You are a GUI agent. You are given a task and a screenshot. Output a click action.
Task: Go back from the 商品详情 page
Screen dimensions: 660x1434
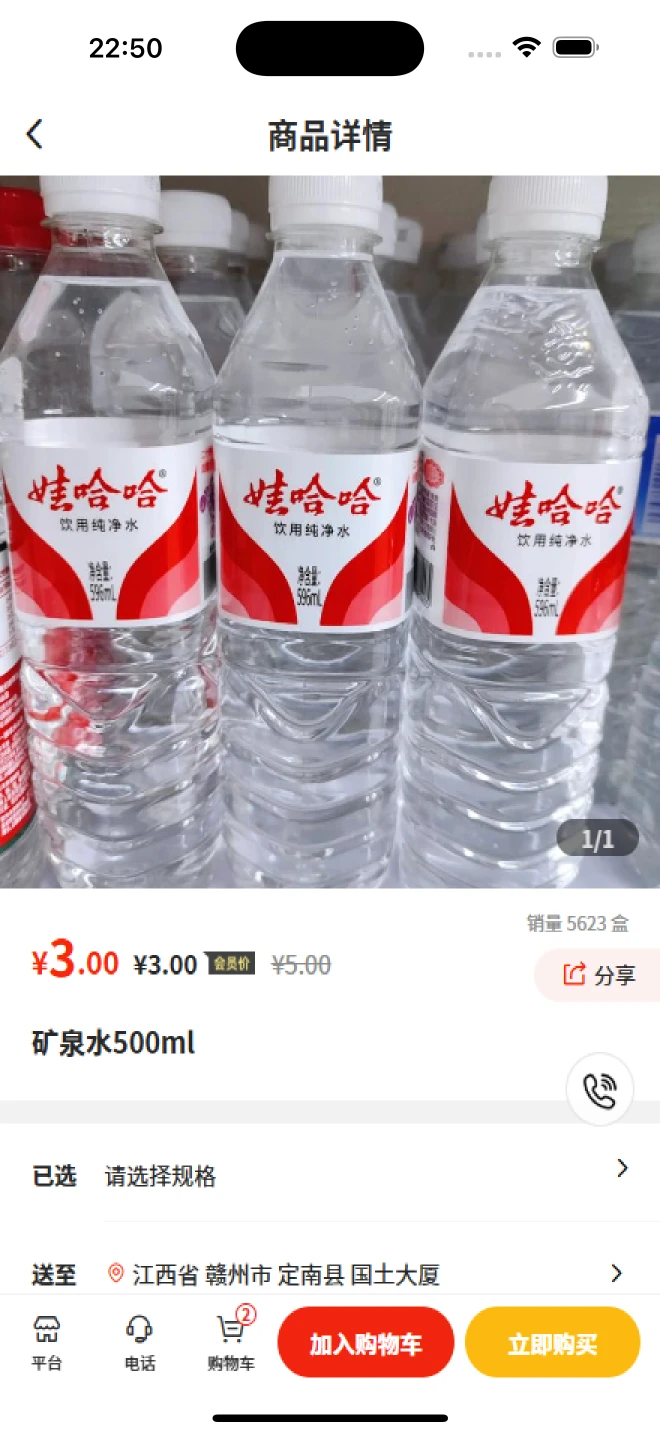pyautogui.click(x=35, y=134)
